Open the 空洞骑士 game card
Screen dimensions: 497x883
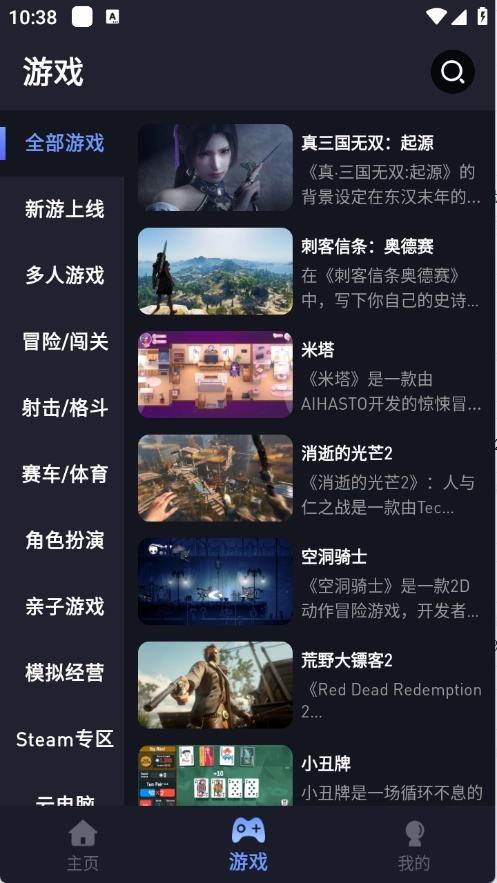click(x=311, y=582)
